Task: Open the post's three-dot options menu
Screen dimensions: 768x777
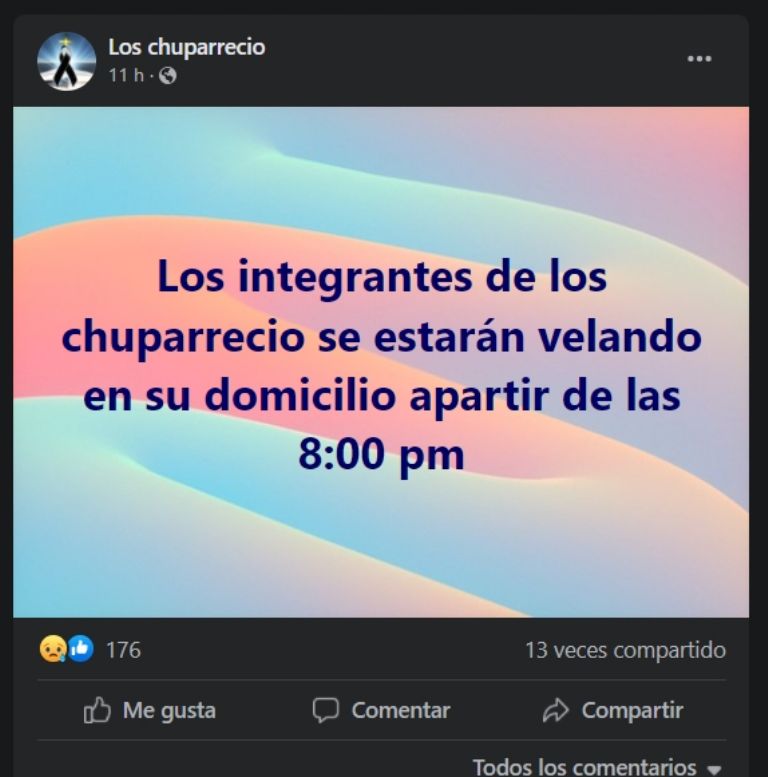Action: pyautogui.click(x=699, y=59)
